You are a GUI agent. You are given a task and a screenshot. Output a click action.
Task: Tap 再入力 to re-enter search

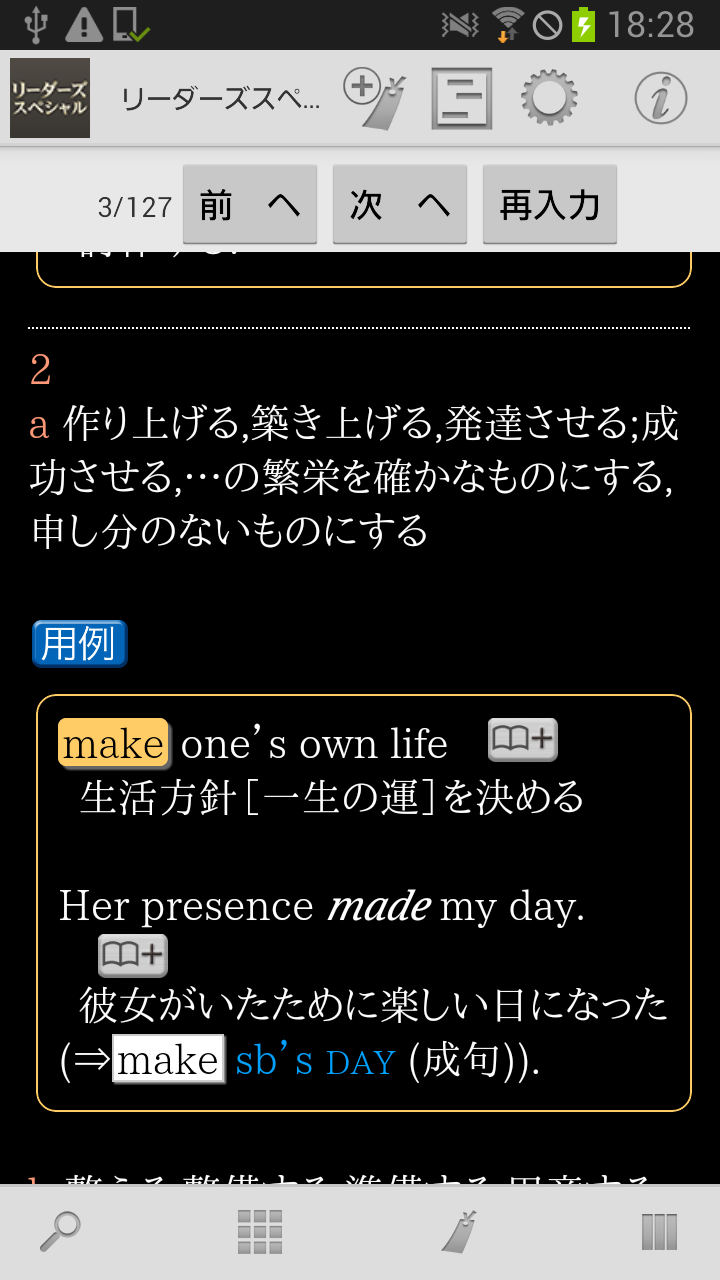point(550,205)
